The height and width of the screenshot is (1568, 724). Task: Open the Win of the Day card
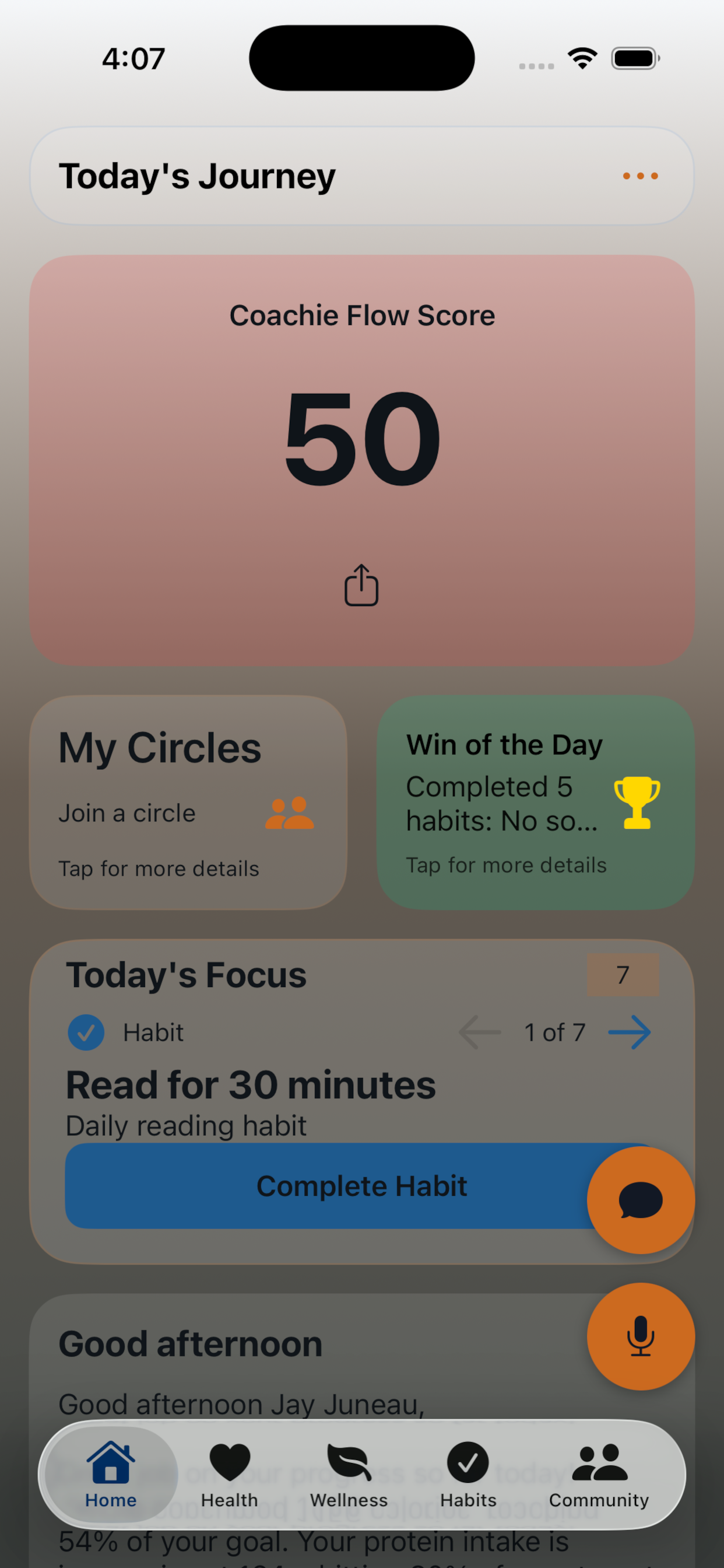535,802
